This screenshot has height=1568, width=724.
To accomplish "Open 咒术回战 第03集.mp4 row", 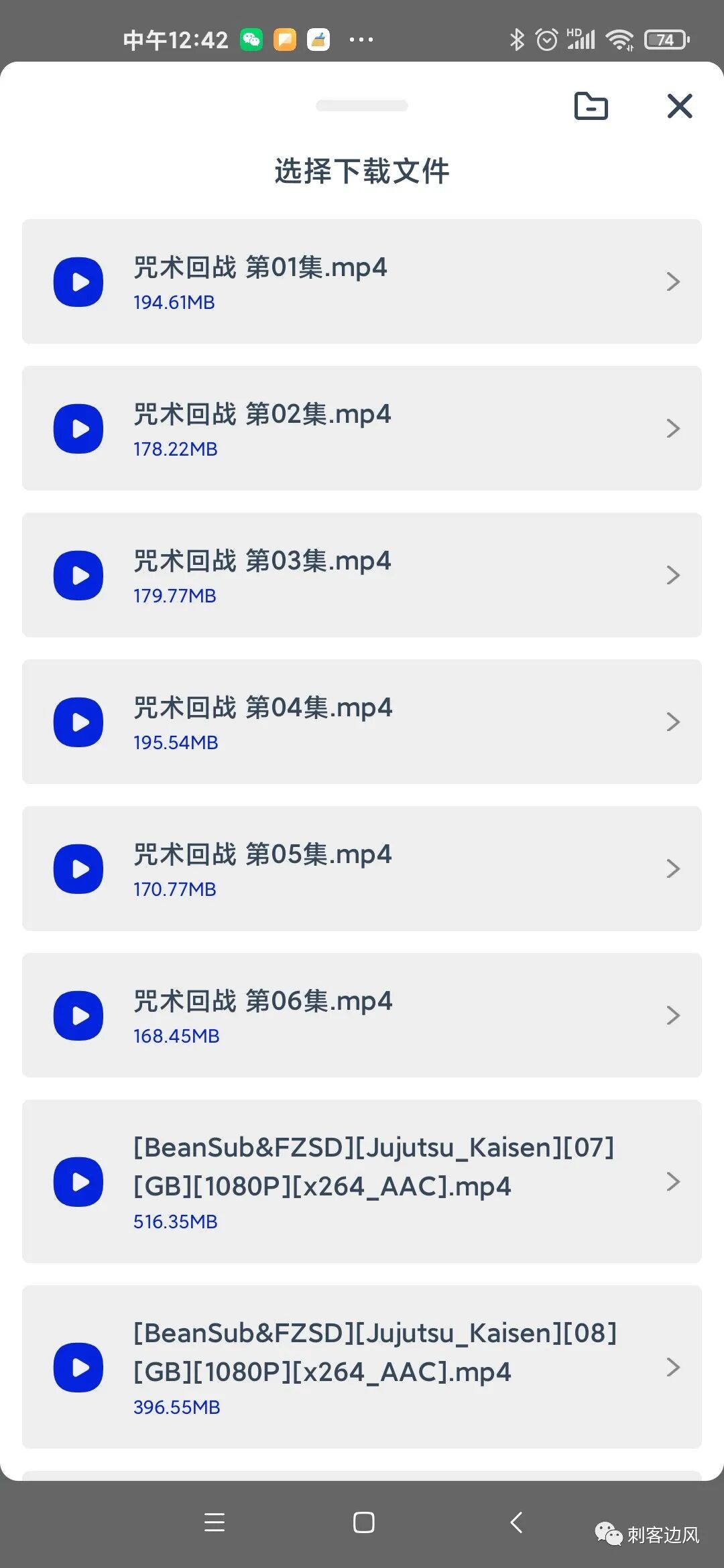I will click(361, 575).
